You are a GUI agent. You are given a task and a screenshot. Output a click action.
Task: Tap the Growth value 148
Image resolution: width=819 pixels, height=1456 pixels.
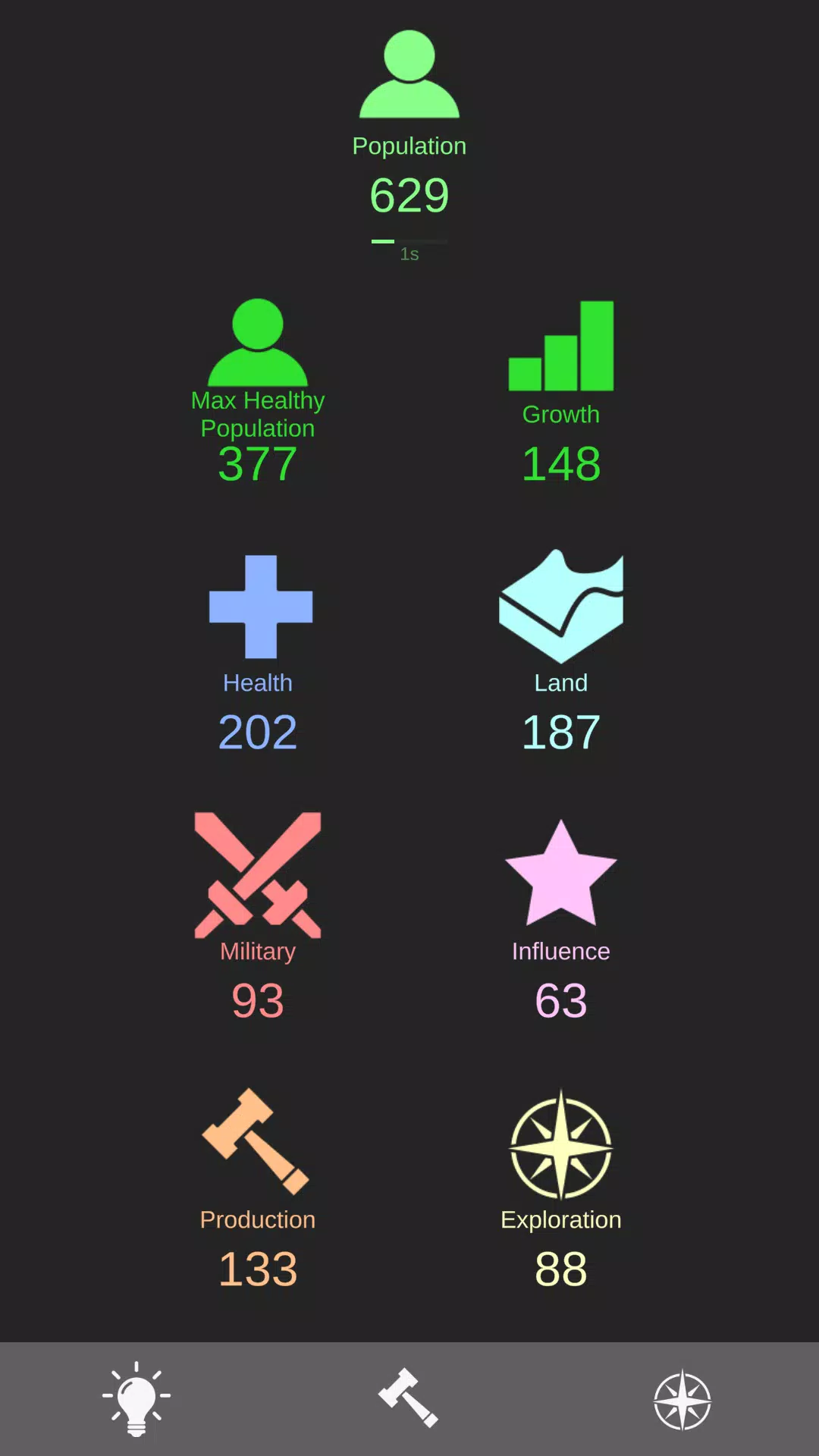(561, 463)
